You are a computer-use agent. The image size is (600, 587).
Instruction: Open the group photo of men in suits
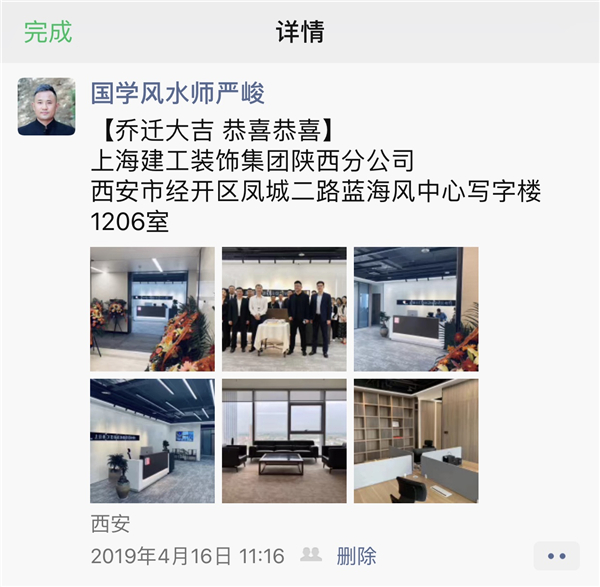click(284, 309)
